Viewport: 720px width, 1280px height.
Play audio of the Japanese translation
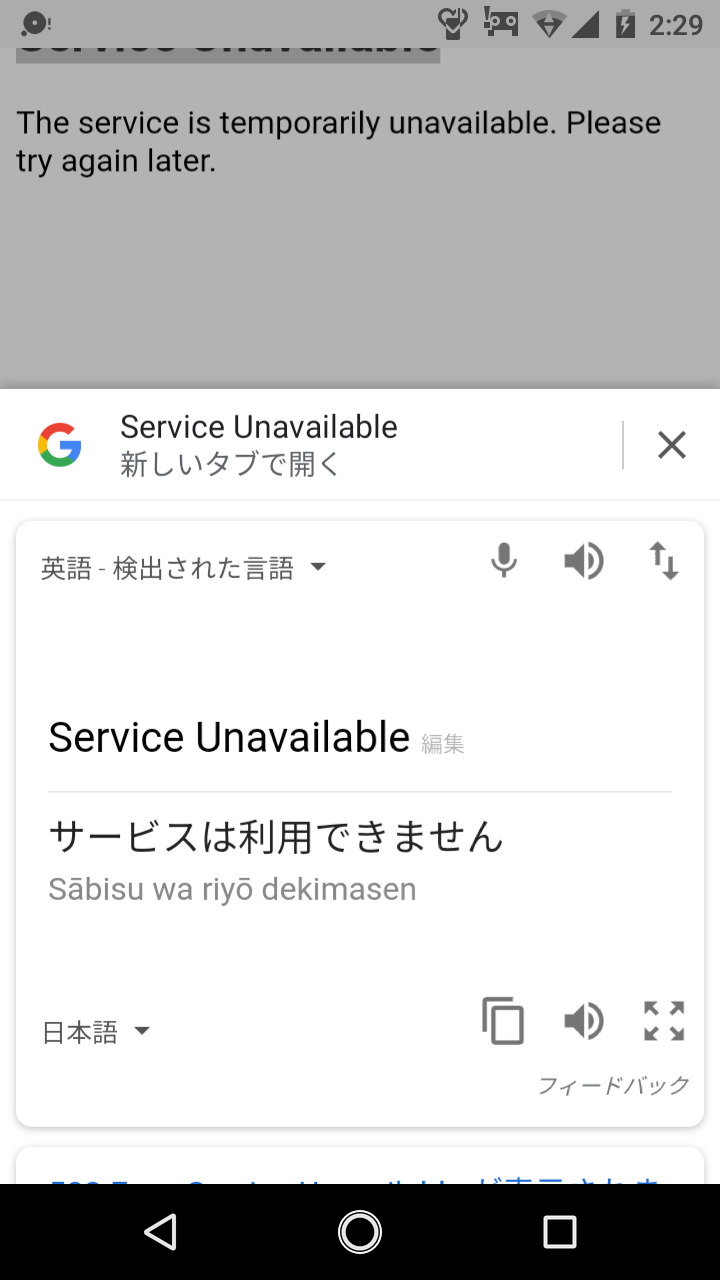point(584,1021)
